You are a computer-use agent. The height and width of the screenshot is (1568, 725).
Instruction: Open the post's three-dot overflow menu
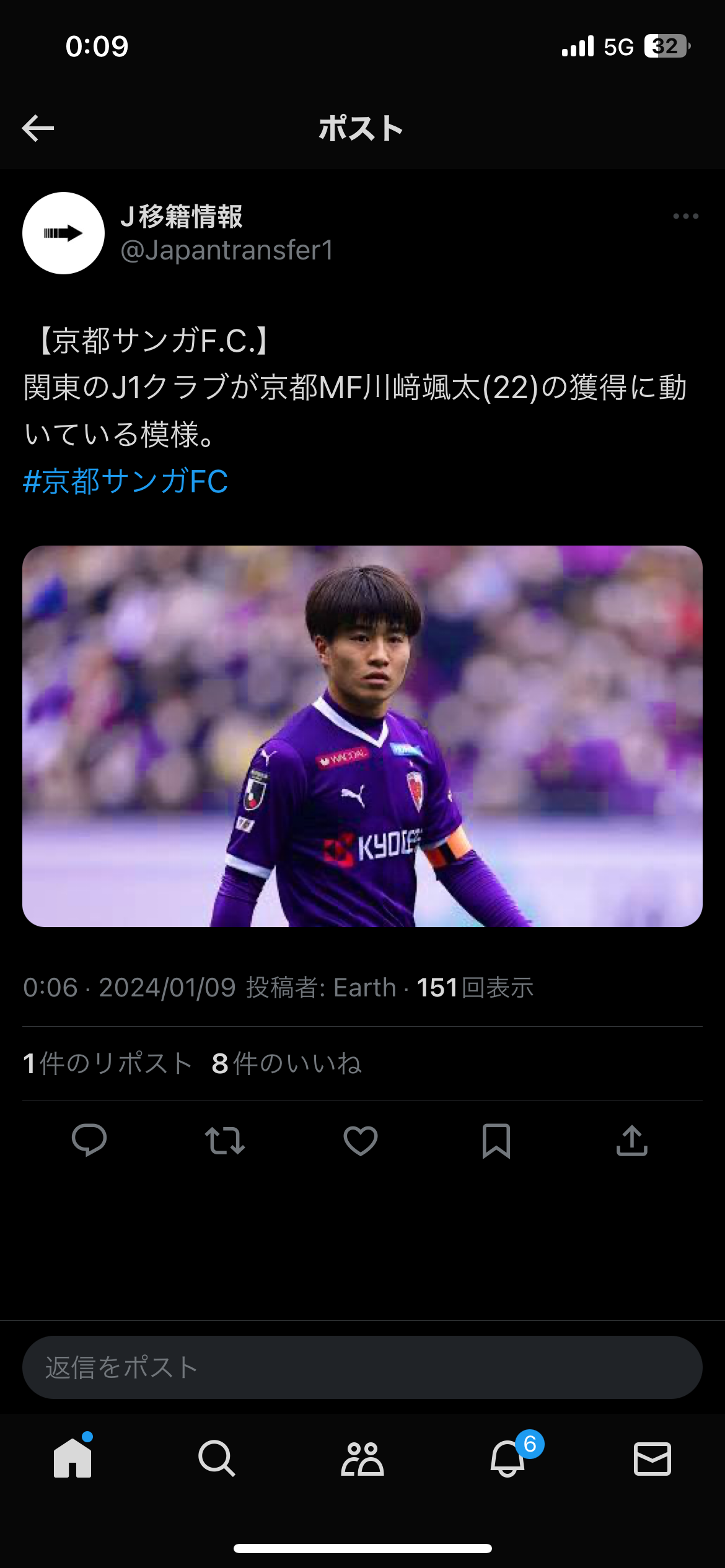(x=685, y=216)
